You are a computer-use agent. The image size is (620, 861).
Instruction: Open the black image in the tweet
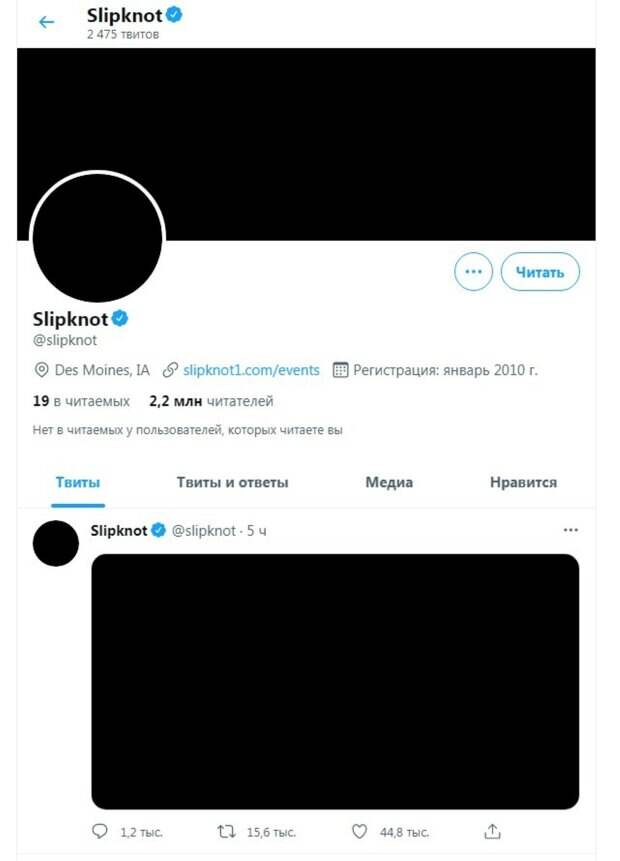(335, 681)
